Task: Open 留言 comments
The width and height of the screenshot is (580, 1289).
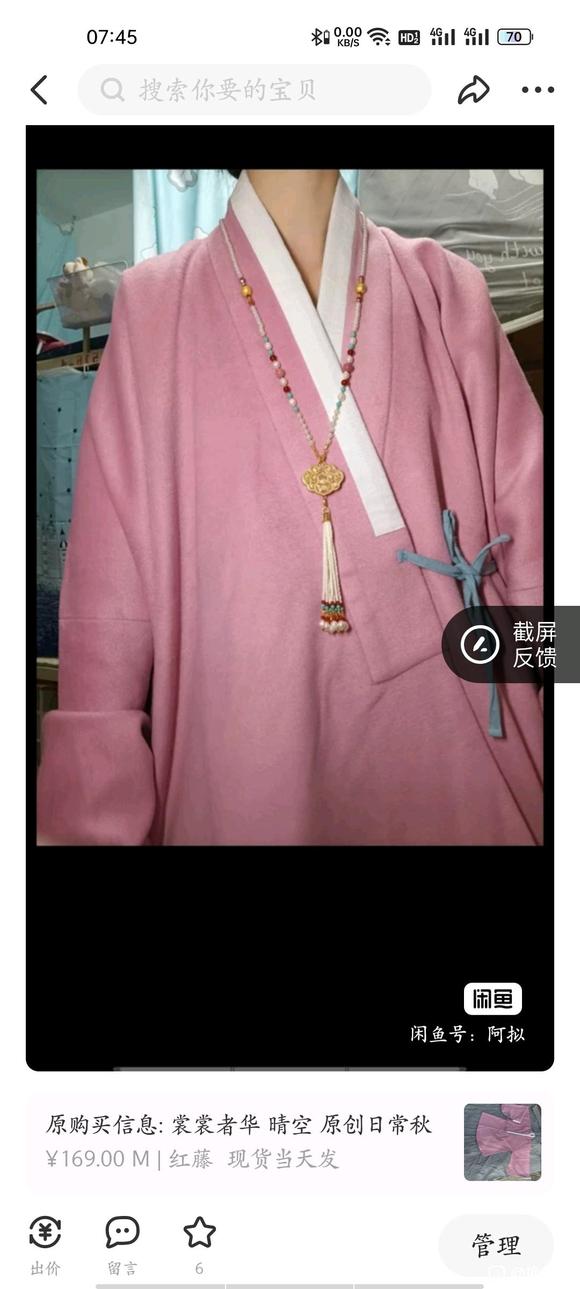Action: click(x=122, y=1245)
